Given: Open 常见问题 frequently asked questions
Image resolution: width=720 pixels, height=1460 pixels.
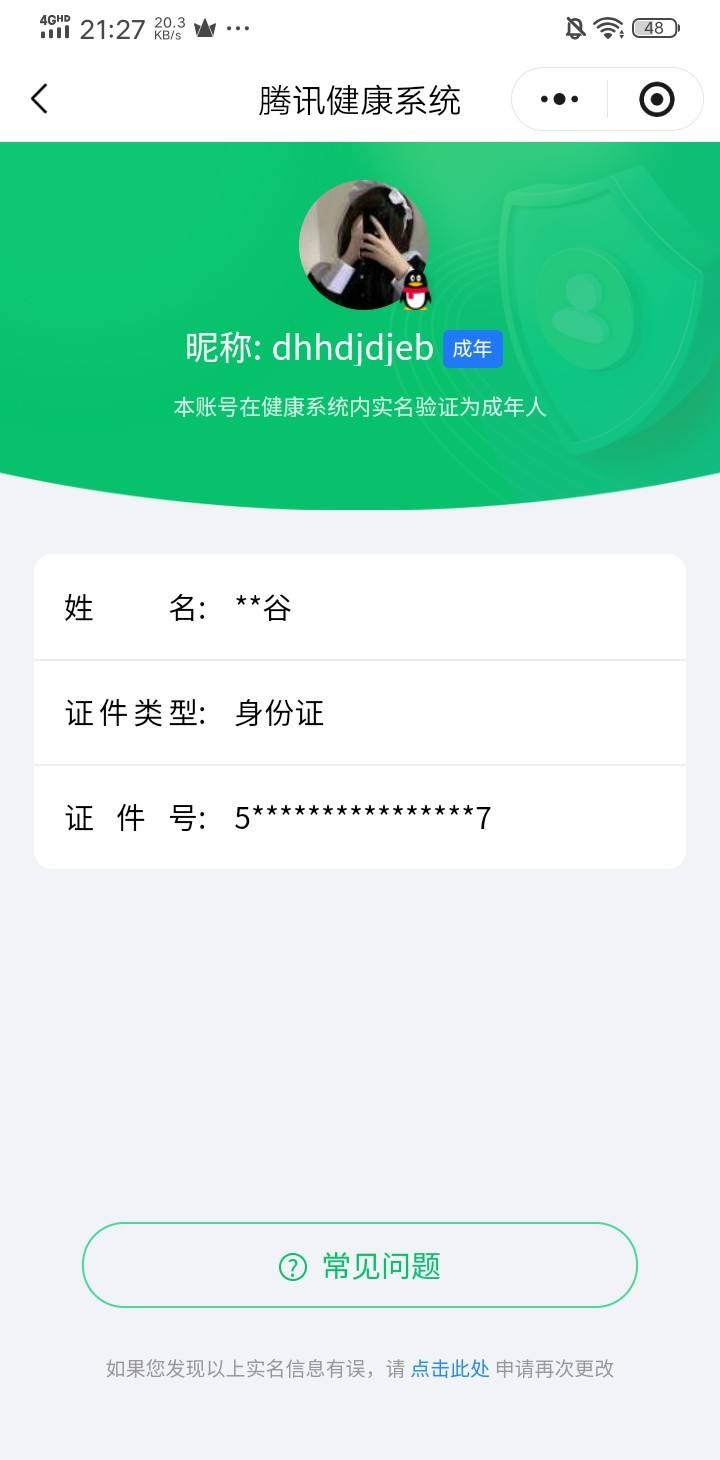Looking at the screenshot, I should 359,1265.
